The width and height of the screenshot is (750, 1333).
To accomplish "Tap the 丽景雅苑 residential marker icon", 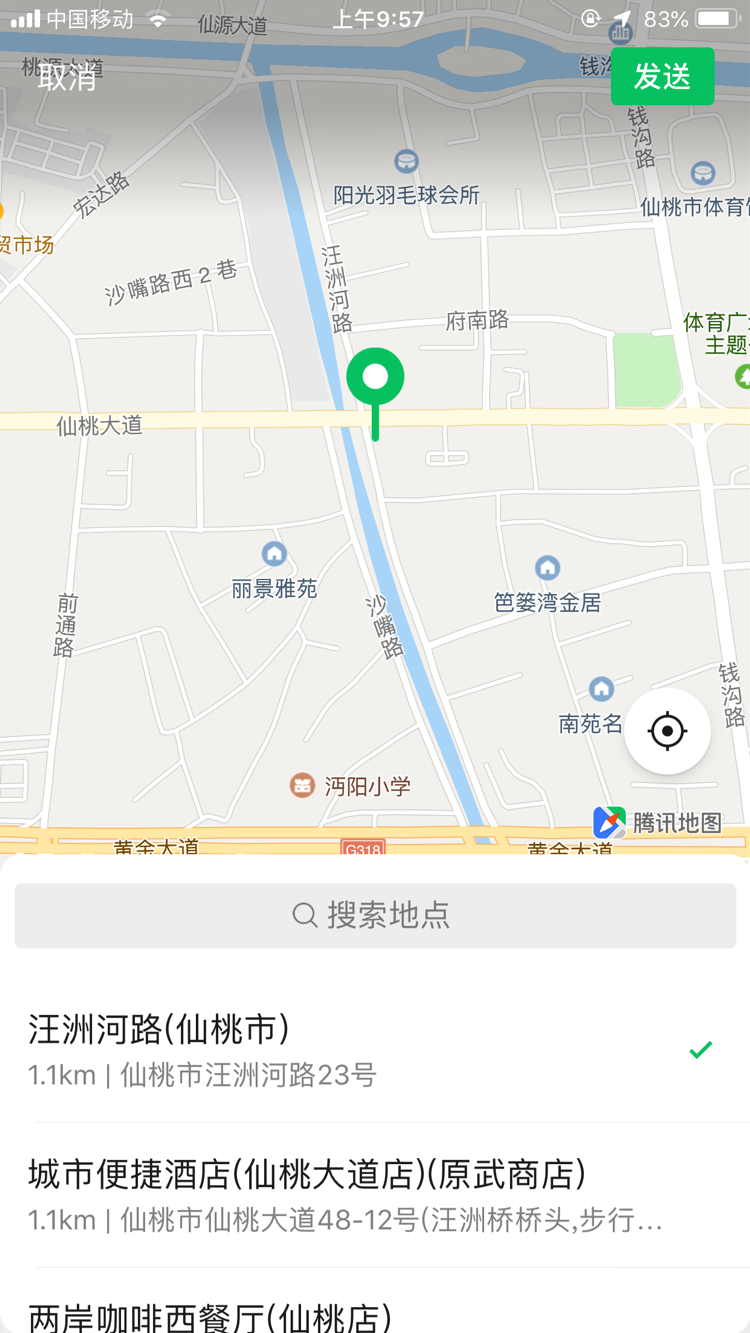I will (273, 553).
